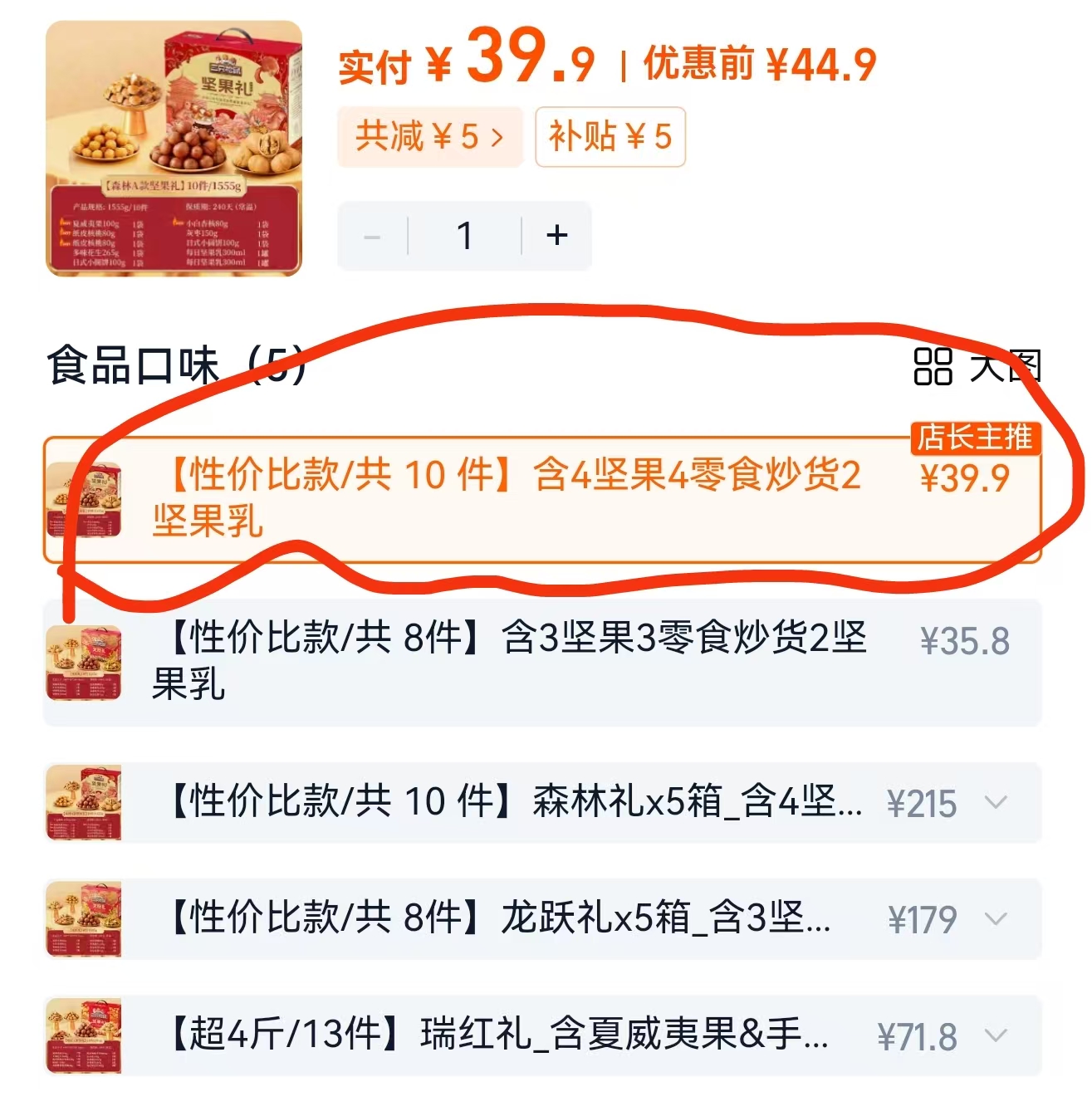
Task: Click the 补贴¥5 subsidy button
Action: coord(610,138)
